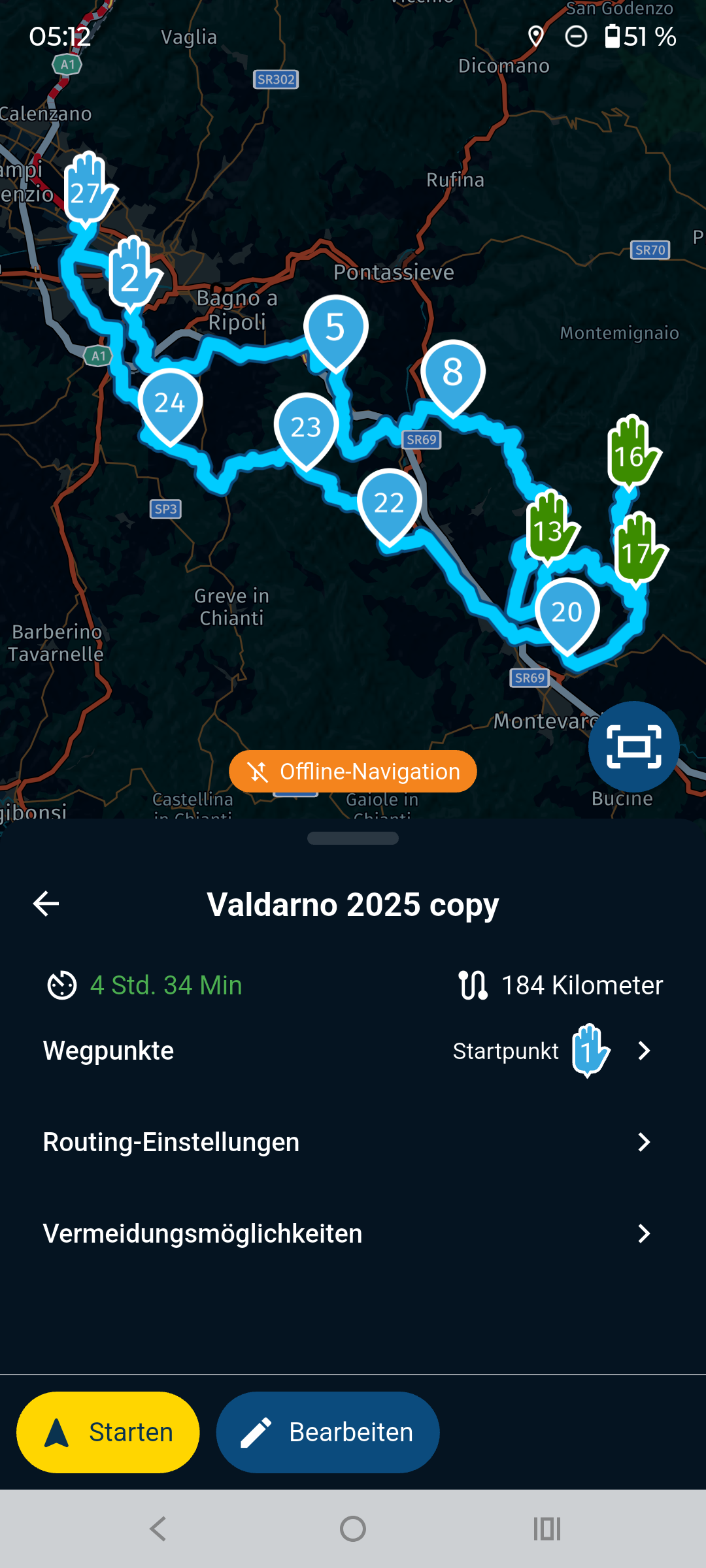The height and width of the screenshot is (1568, 706).
Task: Select waypoint marker 22 on the route
Action: (x=389, y=502)
